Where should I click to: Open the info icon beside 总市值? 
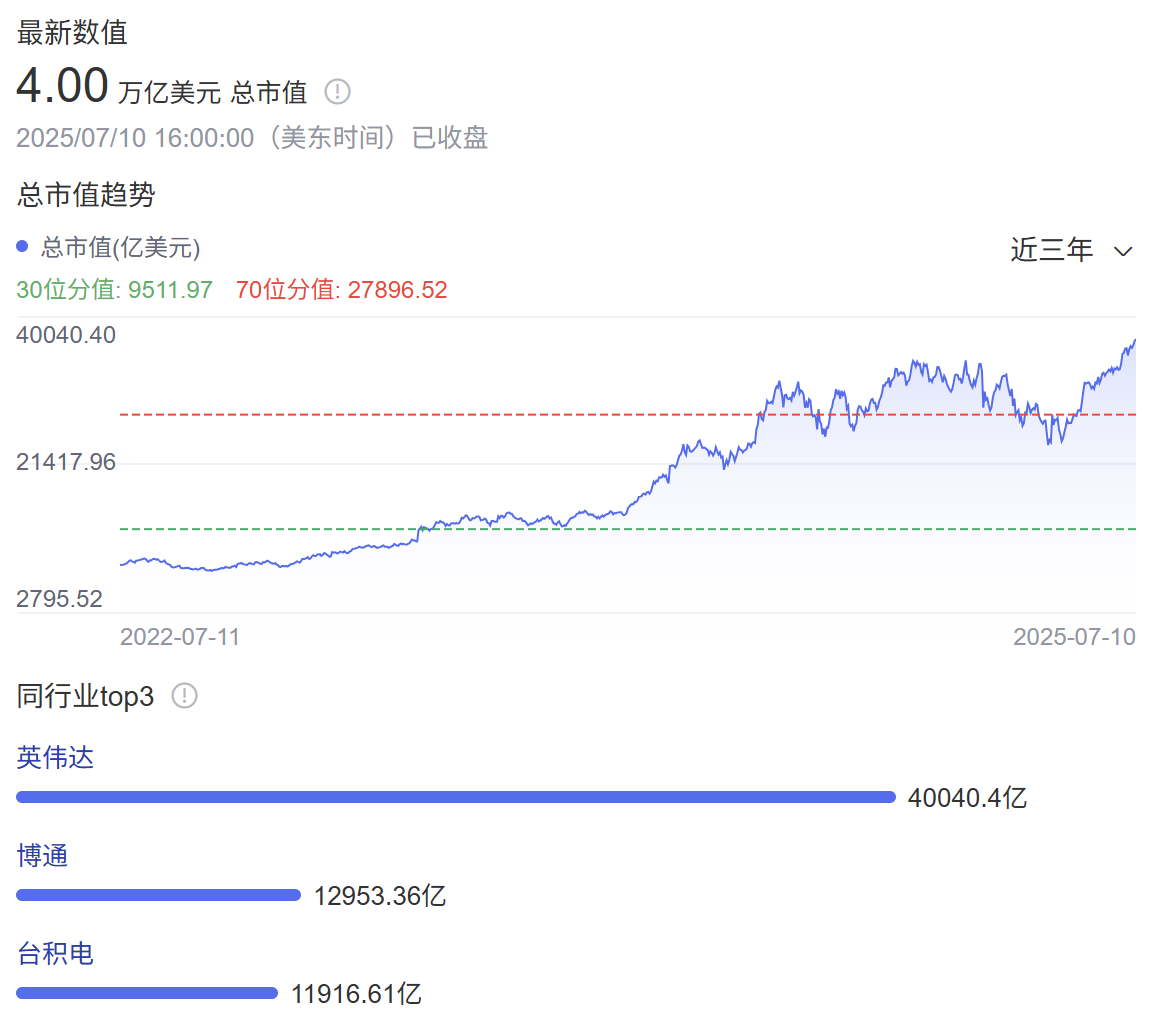338,92
